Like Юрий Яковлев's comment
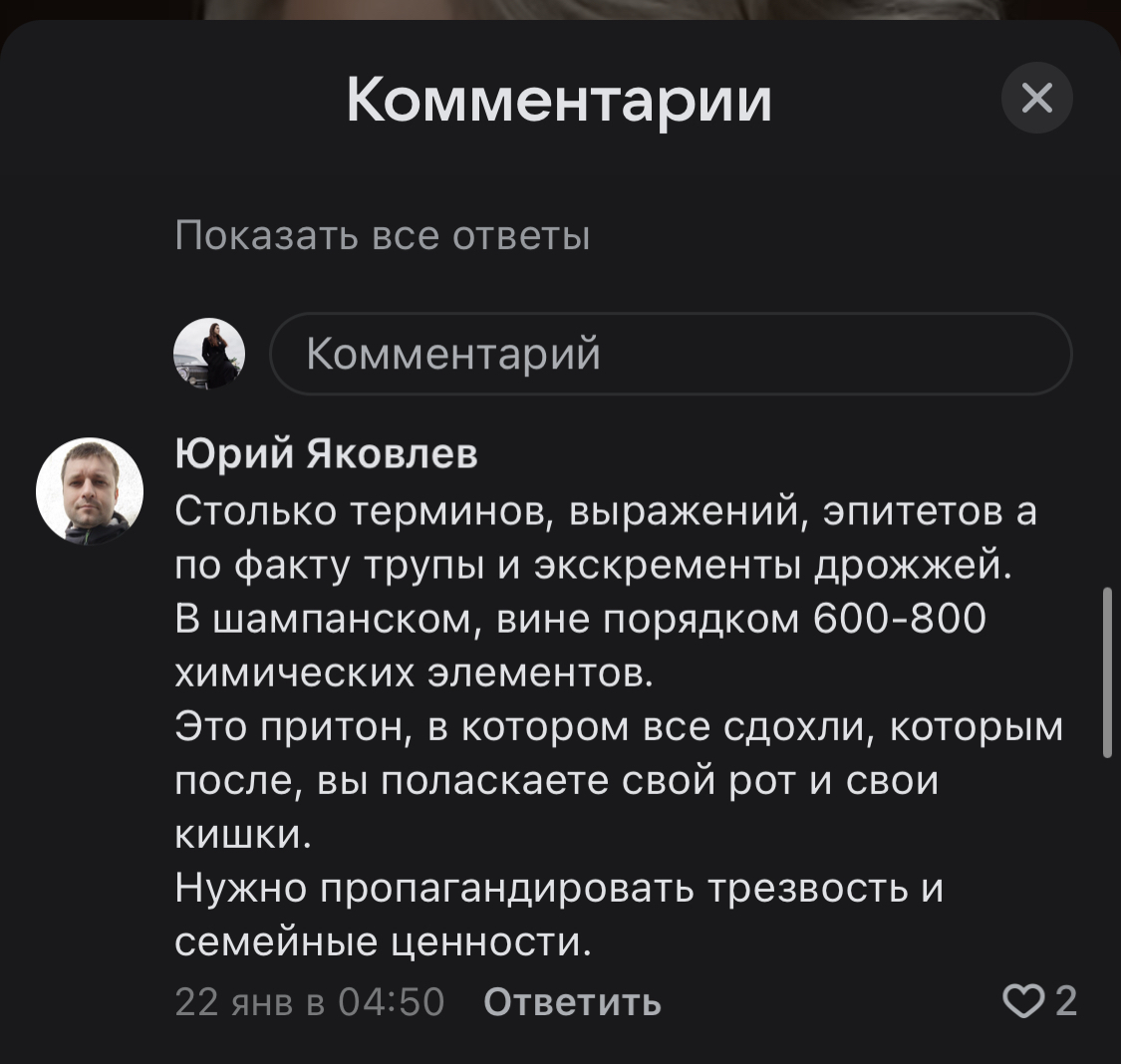Viewport: 1121px width, 1064px height. click(x=1022, y=1000)
